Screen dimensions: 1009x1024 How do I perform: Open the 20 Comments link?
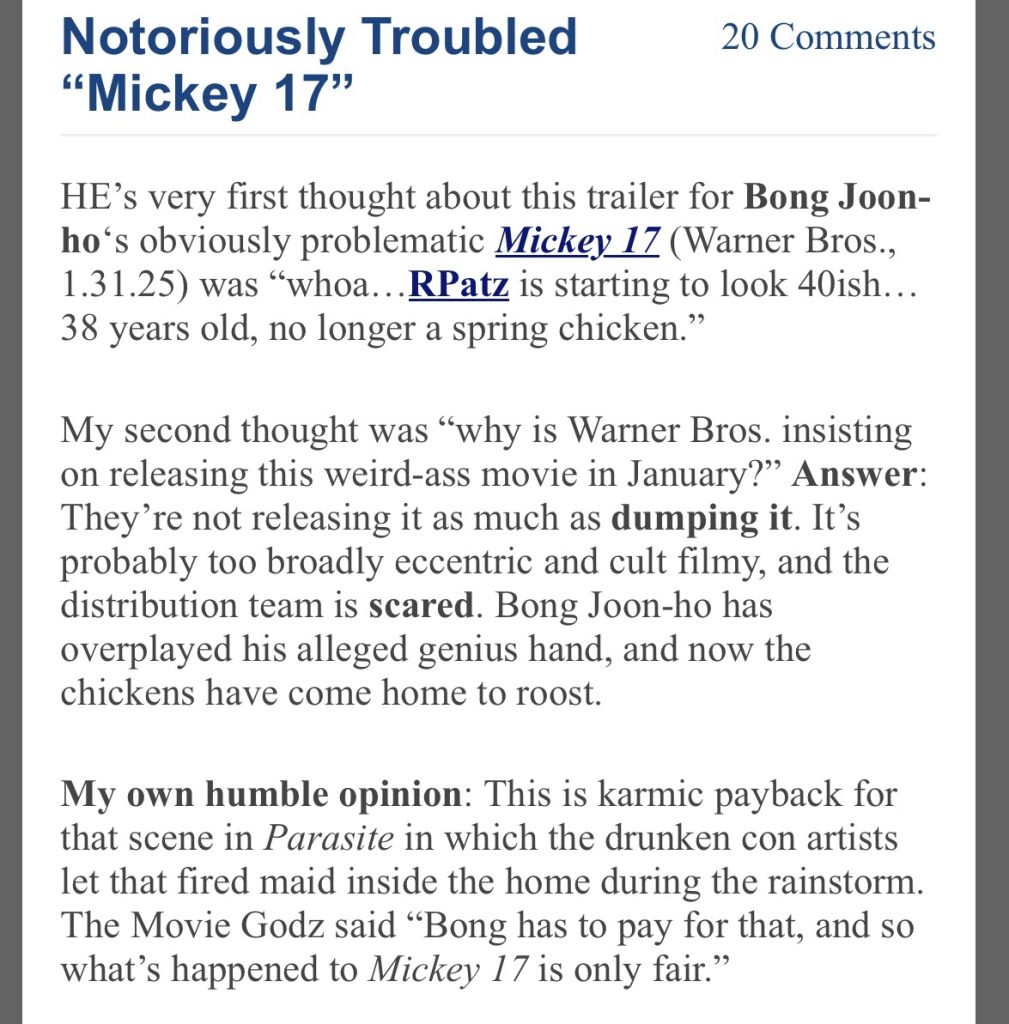828,37
